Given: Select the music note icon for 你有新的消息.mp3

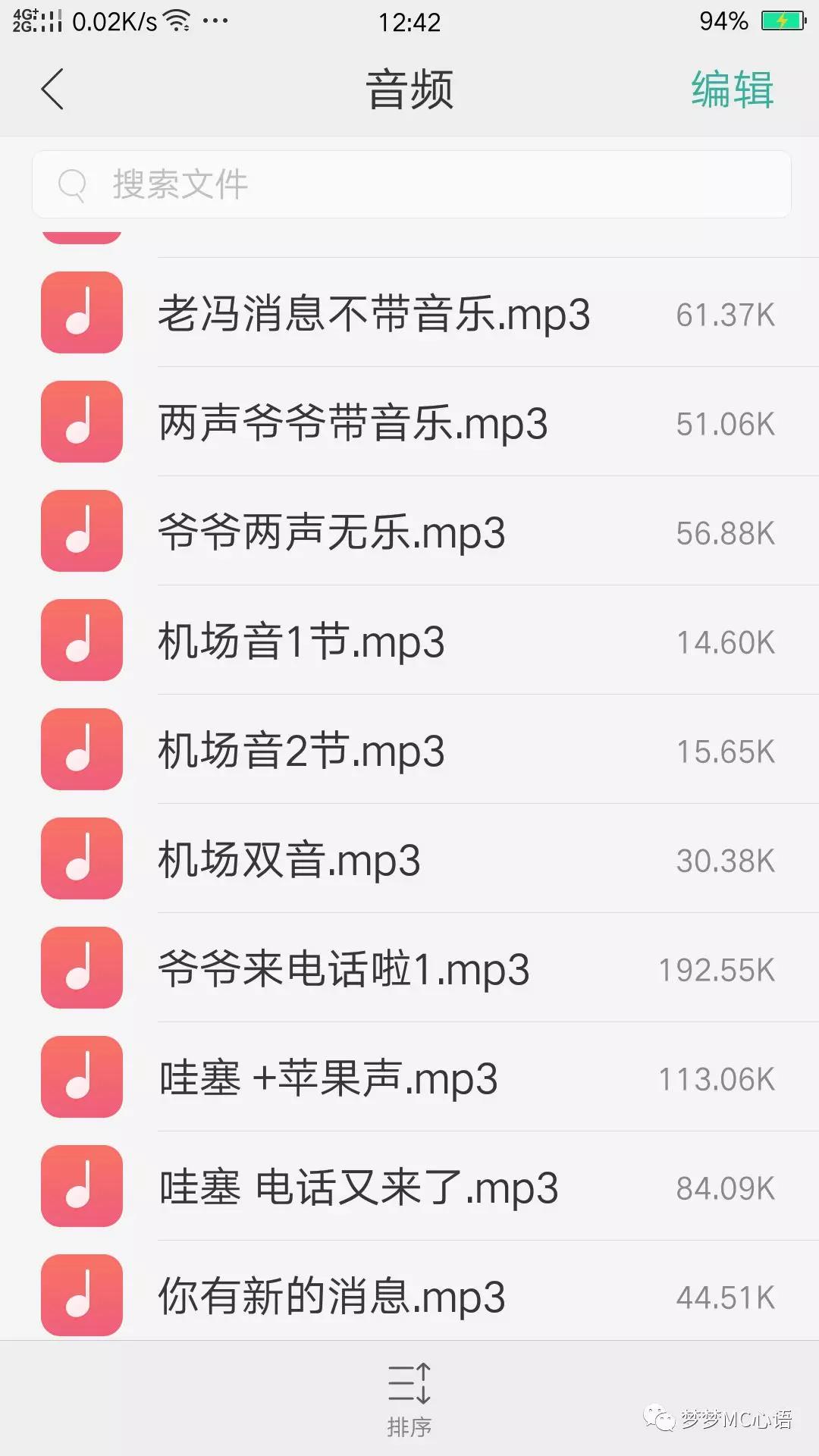Looking at the screenshot, I should pos(81,1294).
